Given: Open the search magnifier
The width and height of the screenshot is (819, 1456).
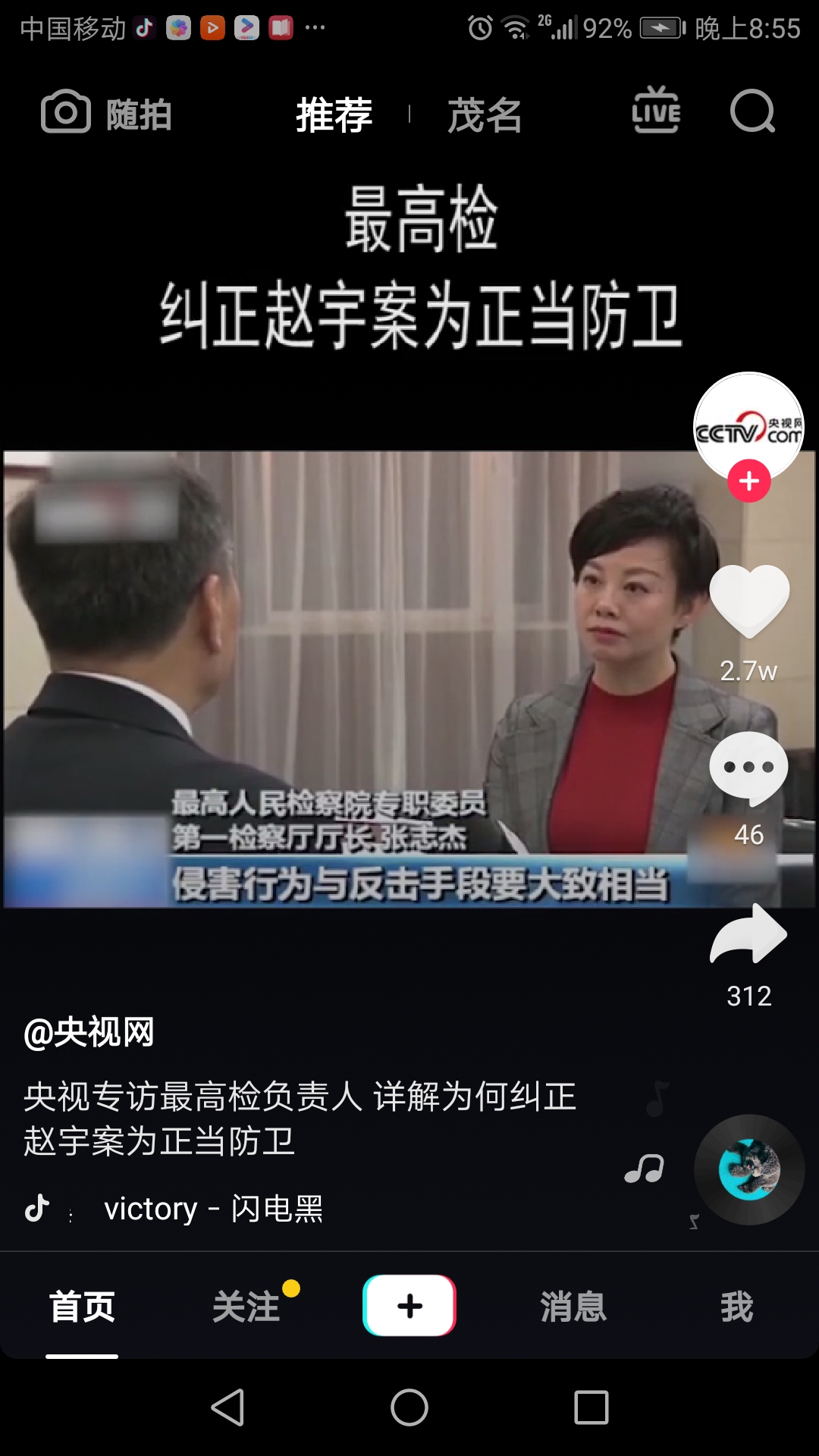Looking at the screenshot, I should [x=752, y=112].
